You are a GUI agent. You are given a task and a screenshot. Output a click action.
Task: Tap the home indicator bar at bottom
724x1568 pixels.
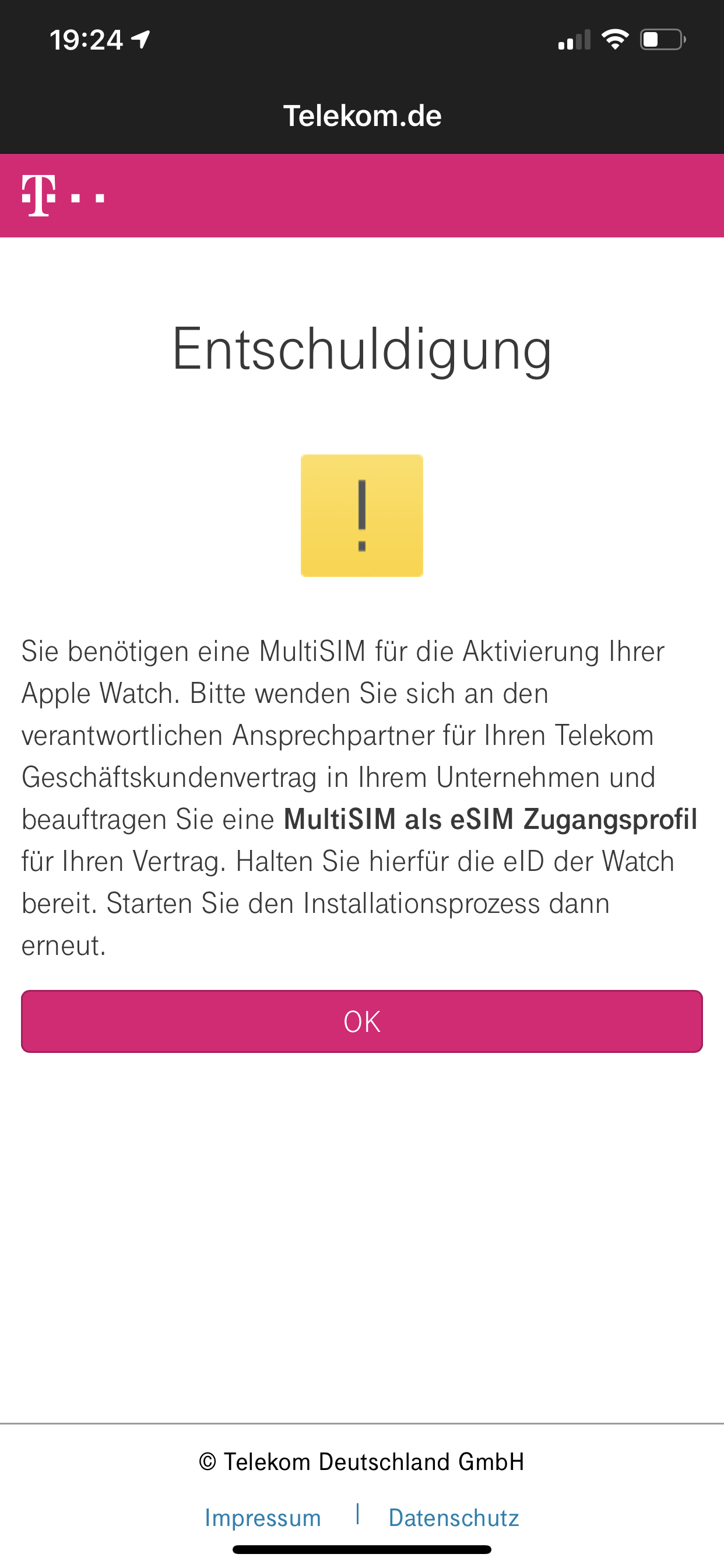[361, 1550]
